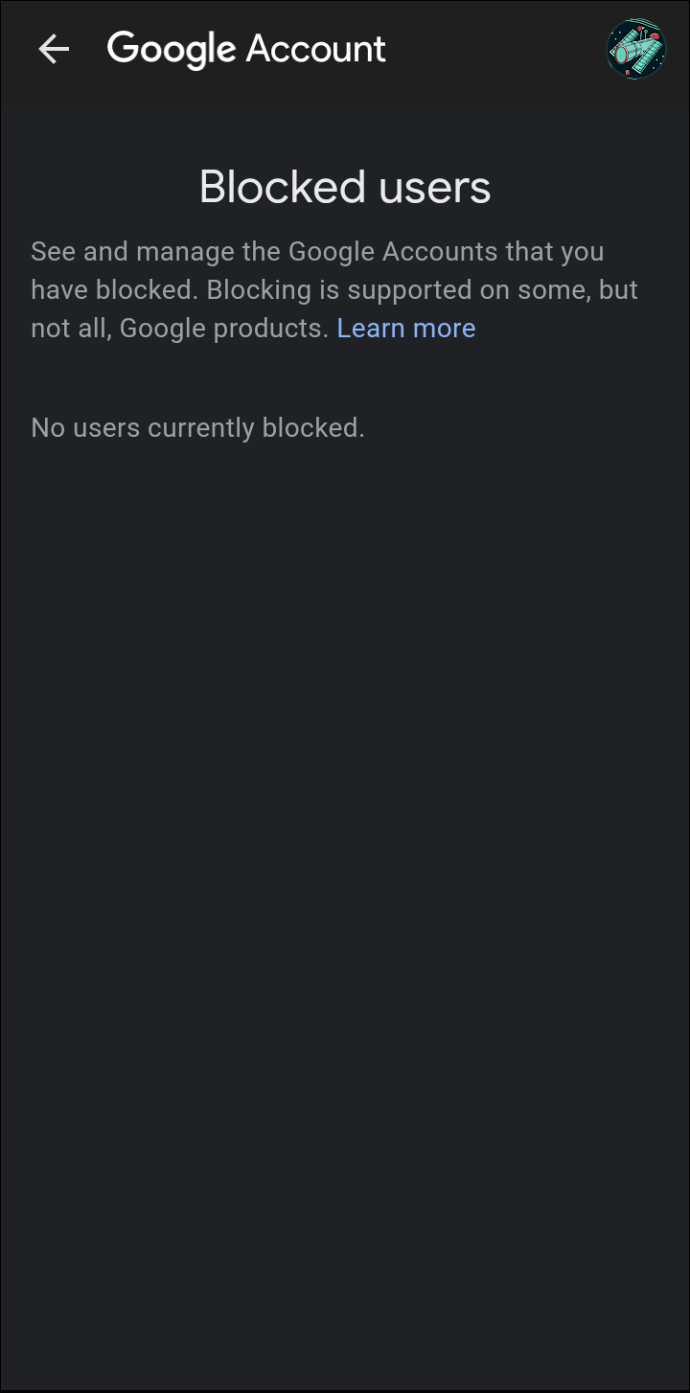Viewport: 690px width, 1393px height.
Task: Go back using the arrow icon
Action: click(x=54, y=49)
